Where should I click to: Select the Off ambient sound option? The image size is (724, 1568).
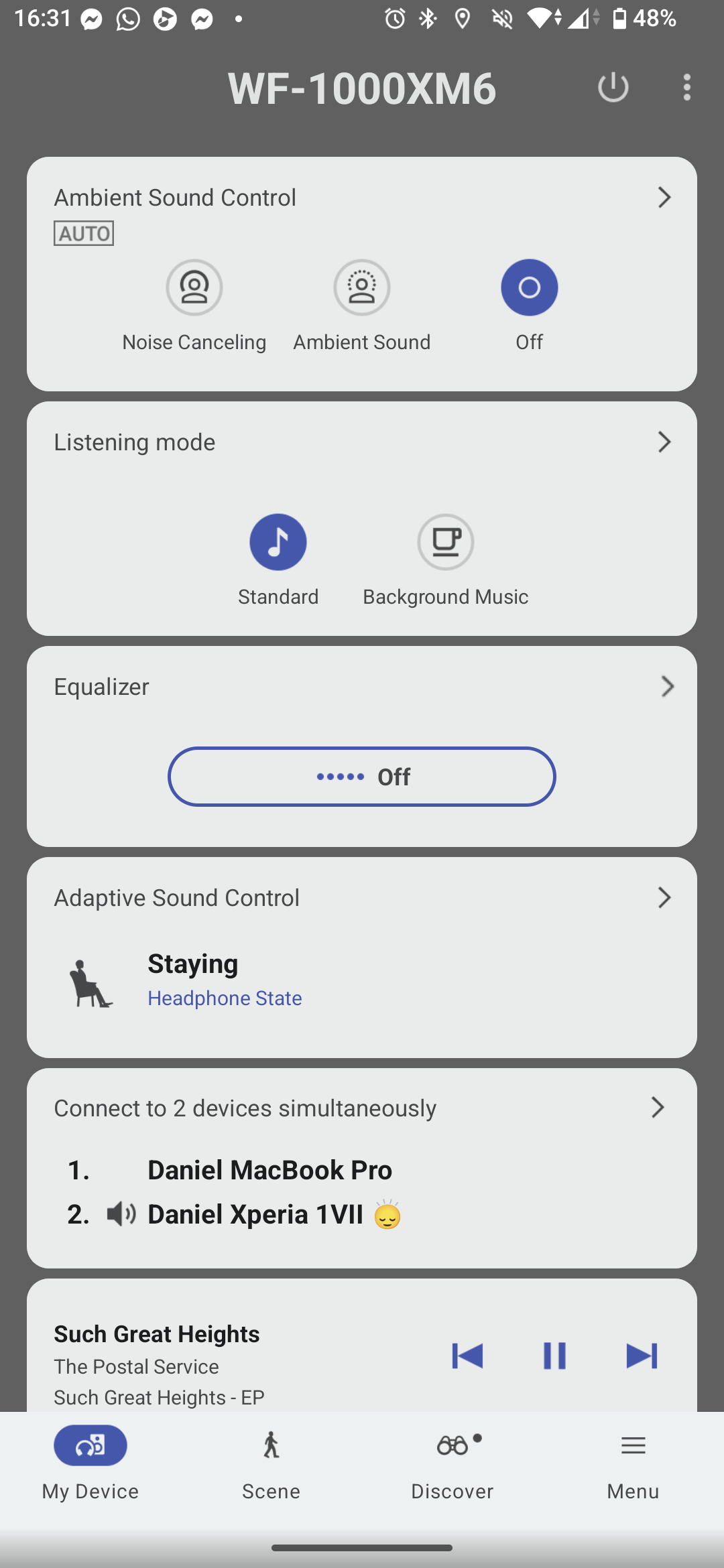(x=529, y=288)
